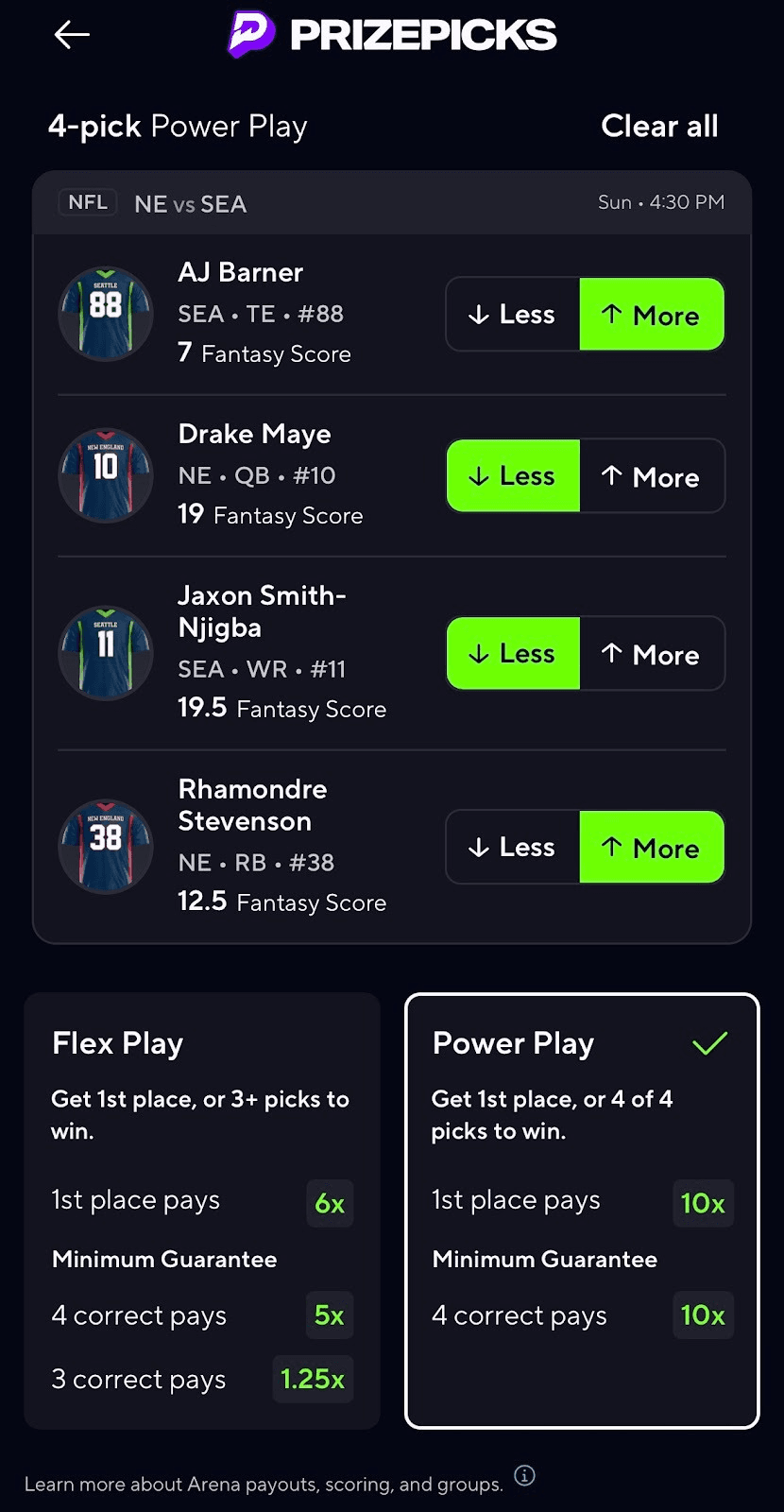784x1512 pixels.
Task: Set Rhamondre Stevenson to Less
Action: [x=513, y=848]
